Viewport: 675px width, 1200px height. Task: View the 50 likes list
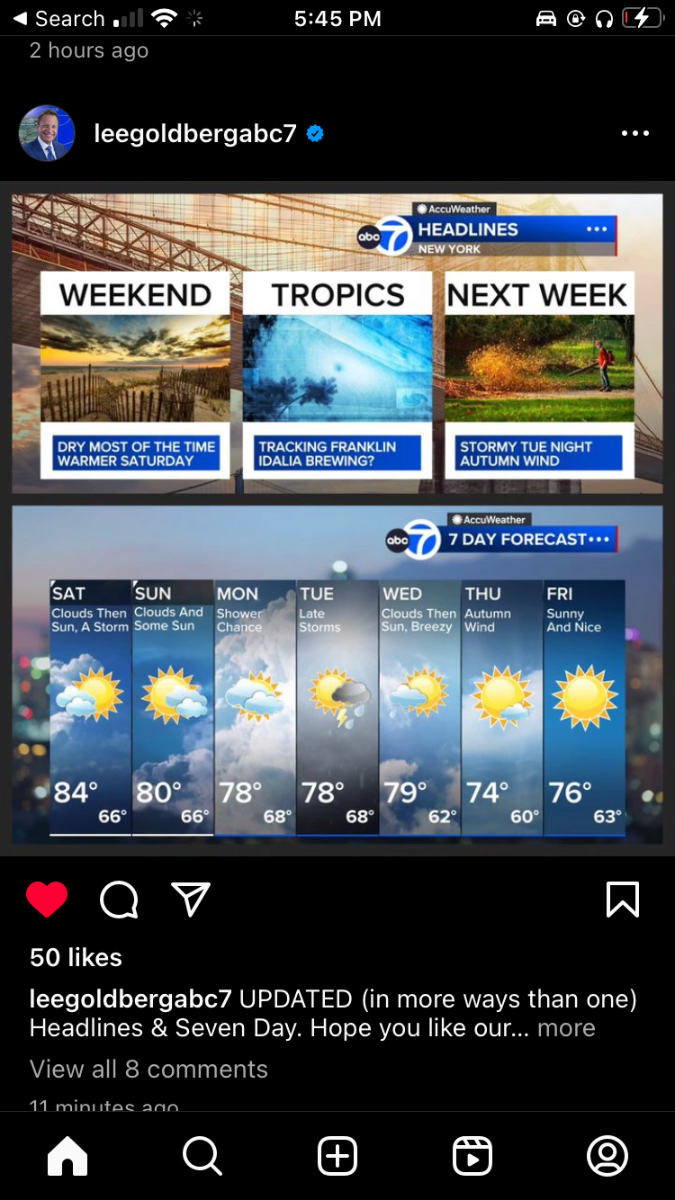[76, 957]
